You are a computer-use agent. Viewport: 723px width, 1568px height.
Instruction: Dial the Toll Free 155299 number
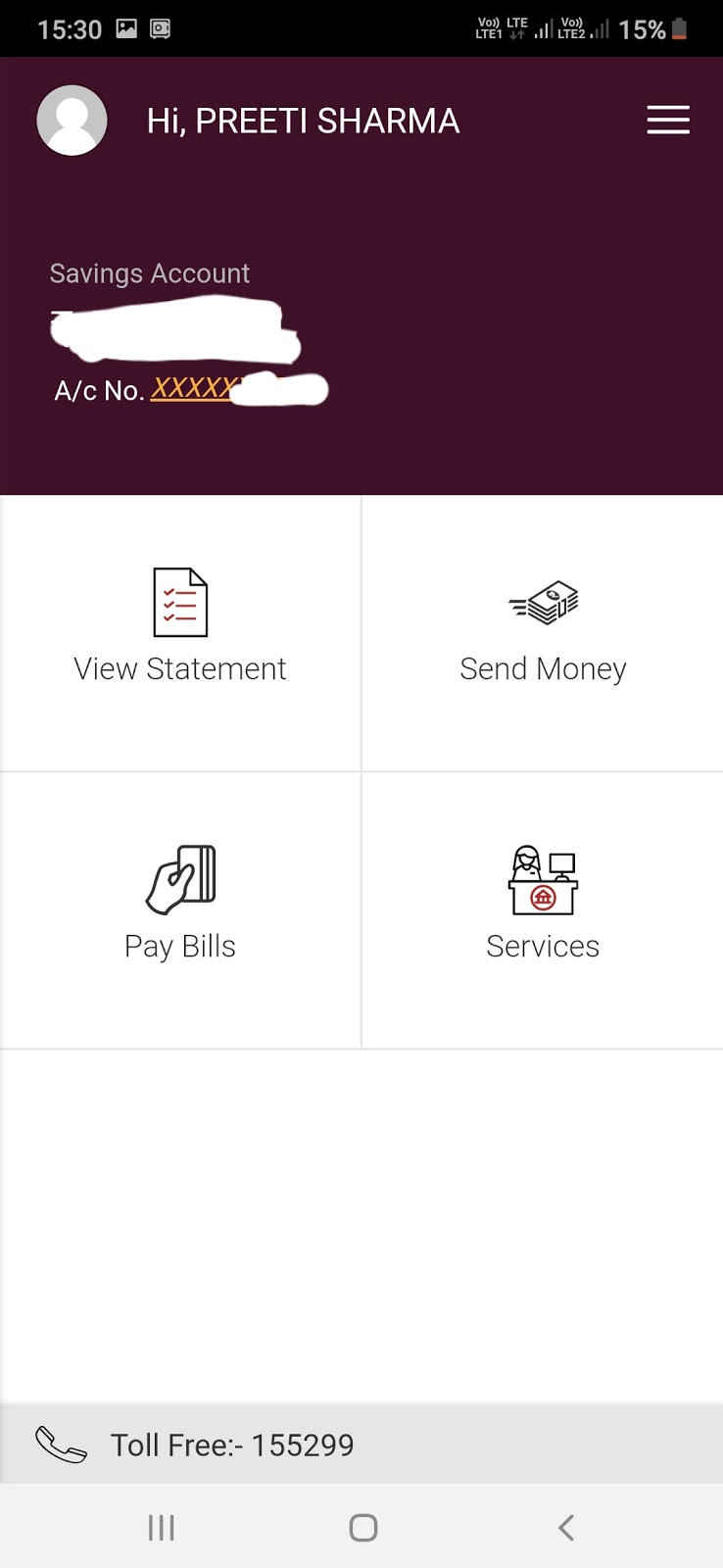233,1443
